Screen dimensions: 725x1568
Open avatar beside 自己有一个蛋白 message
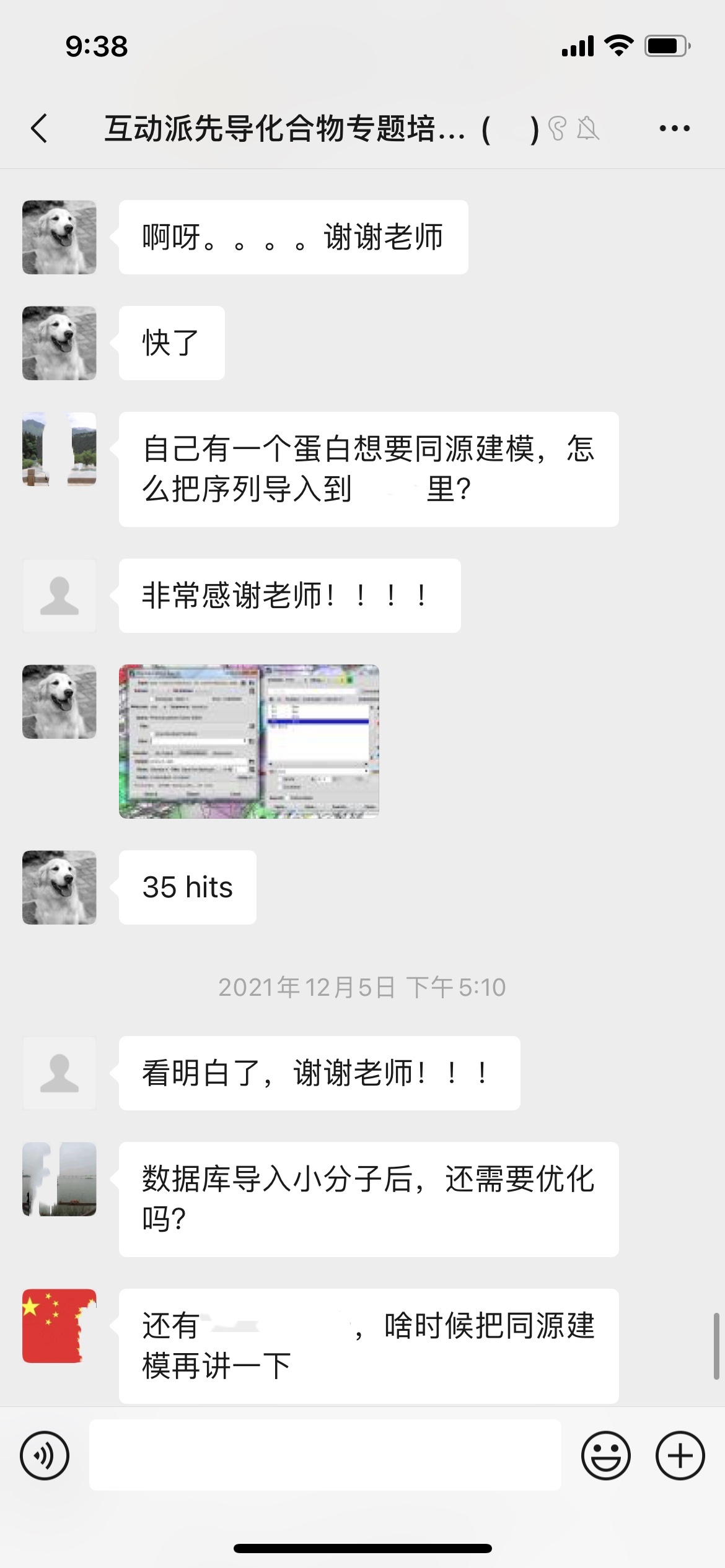[x=59, y=449]
